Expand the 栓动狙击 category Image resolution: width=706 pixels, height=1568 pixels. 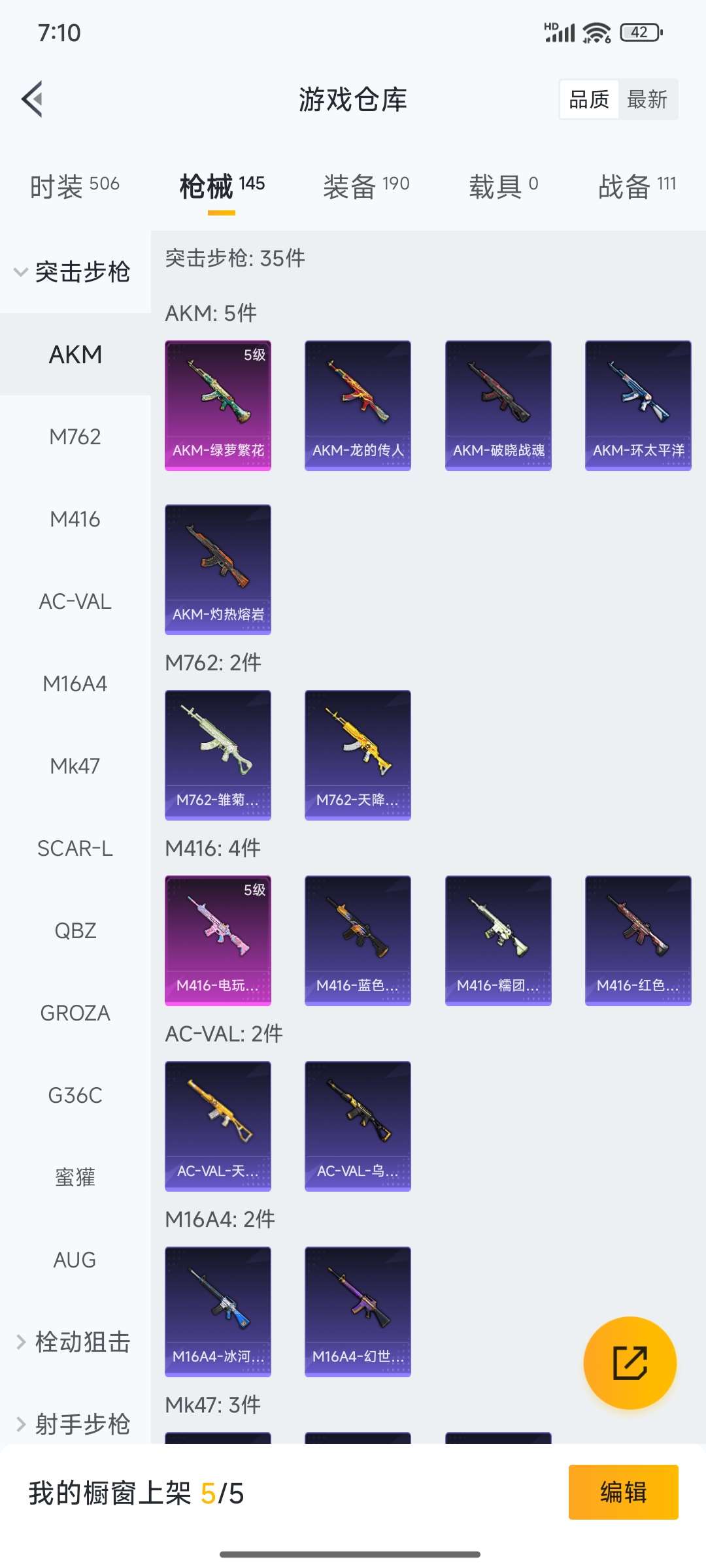tap(73, 1342)
